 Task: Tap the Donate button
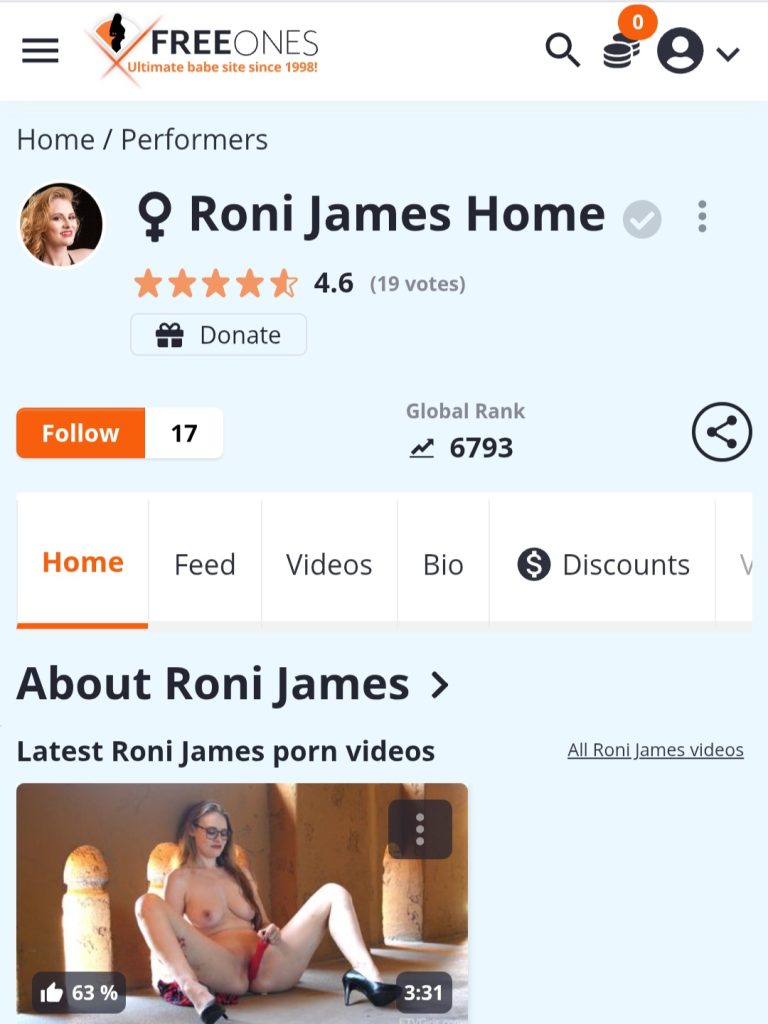pos(218,335)
